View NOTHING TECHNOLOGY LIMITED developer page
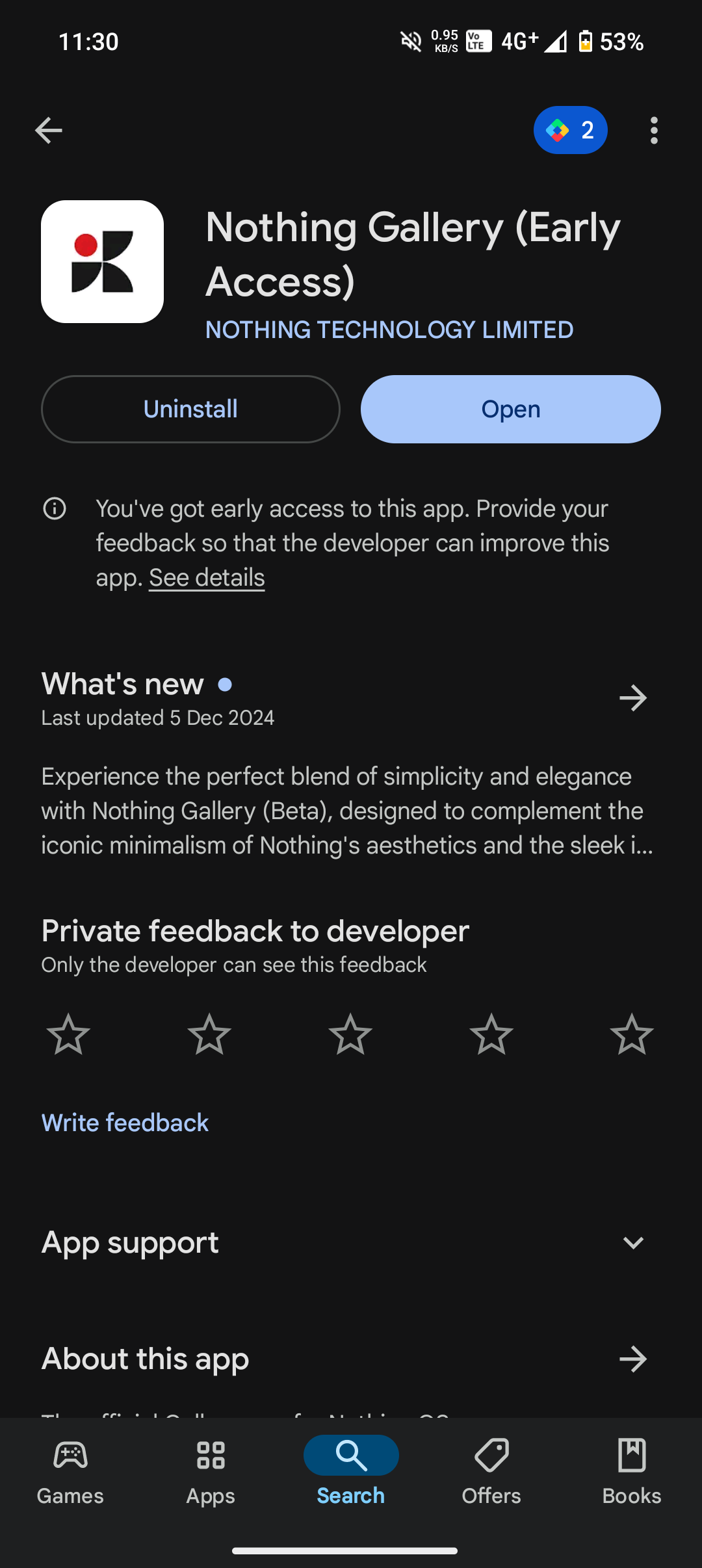 389,330
